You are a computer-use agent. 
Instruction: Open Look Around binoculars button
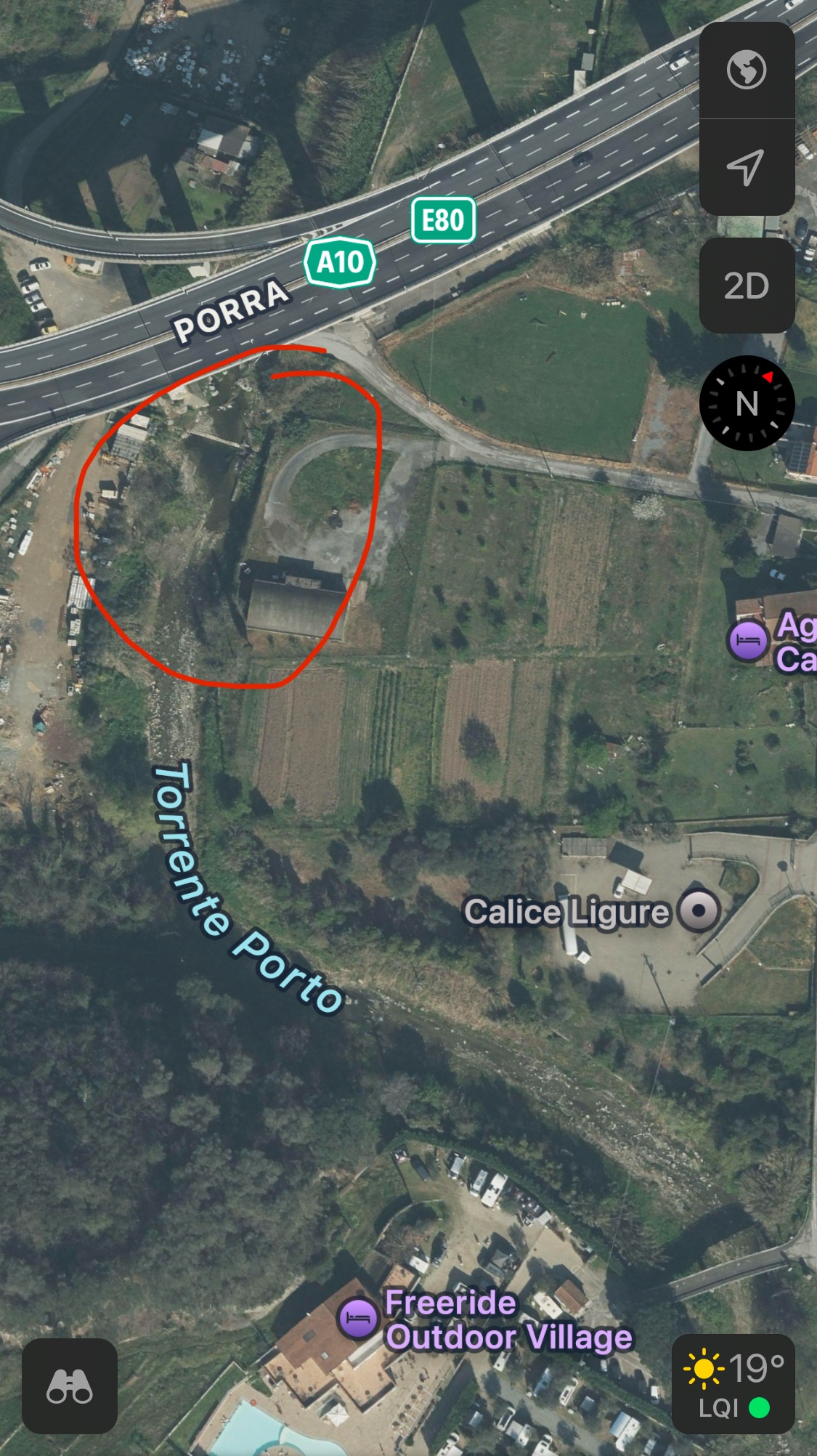(70, 1386)
